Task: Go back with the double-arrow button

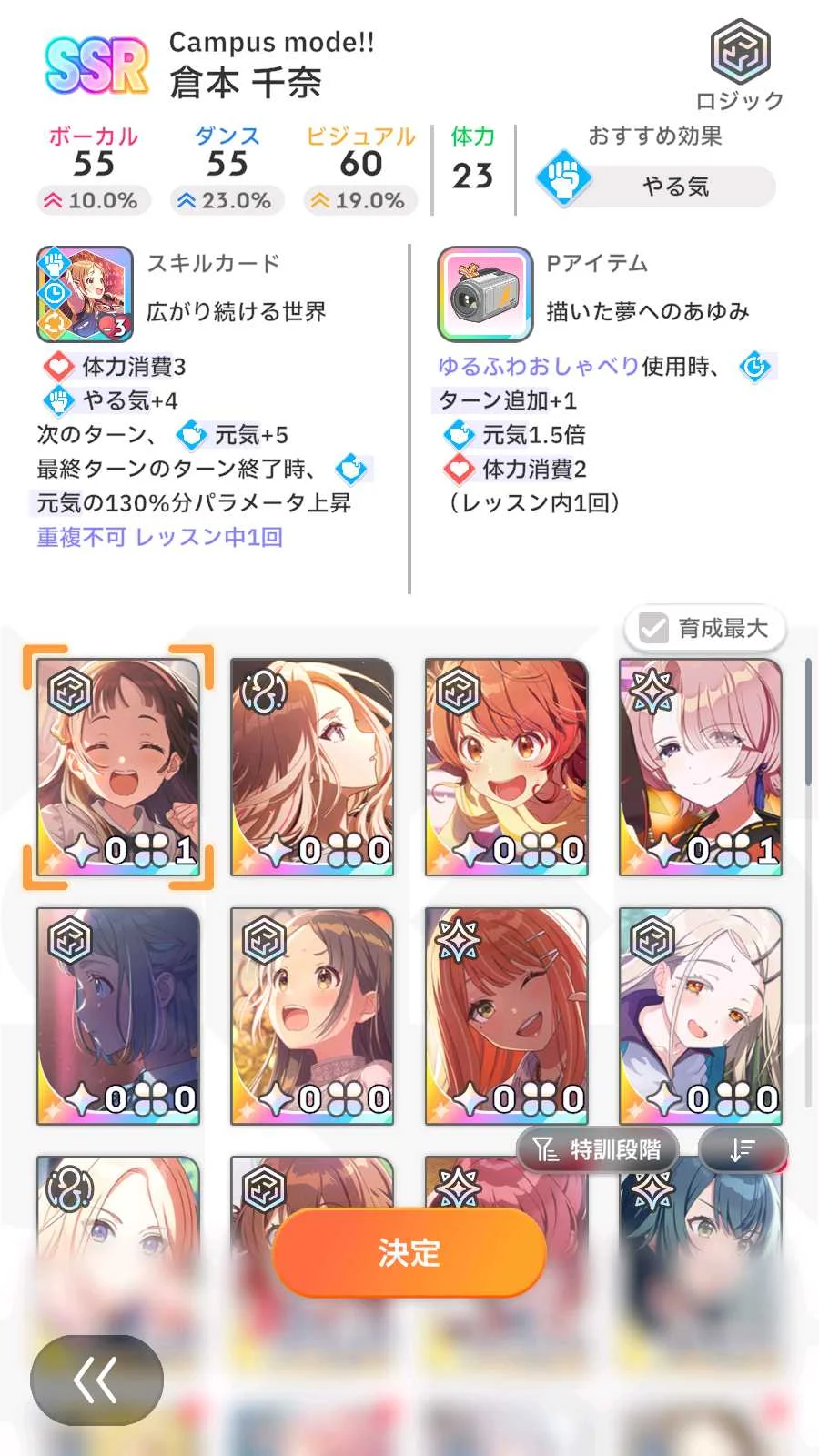Action: pos(96,1380)
